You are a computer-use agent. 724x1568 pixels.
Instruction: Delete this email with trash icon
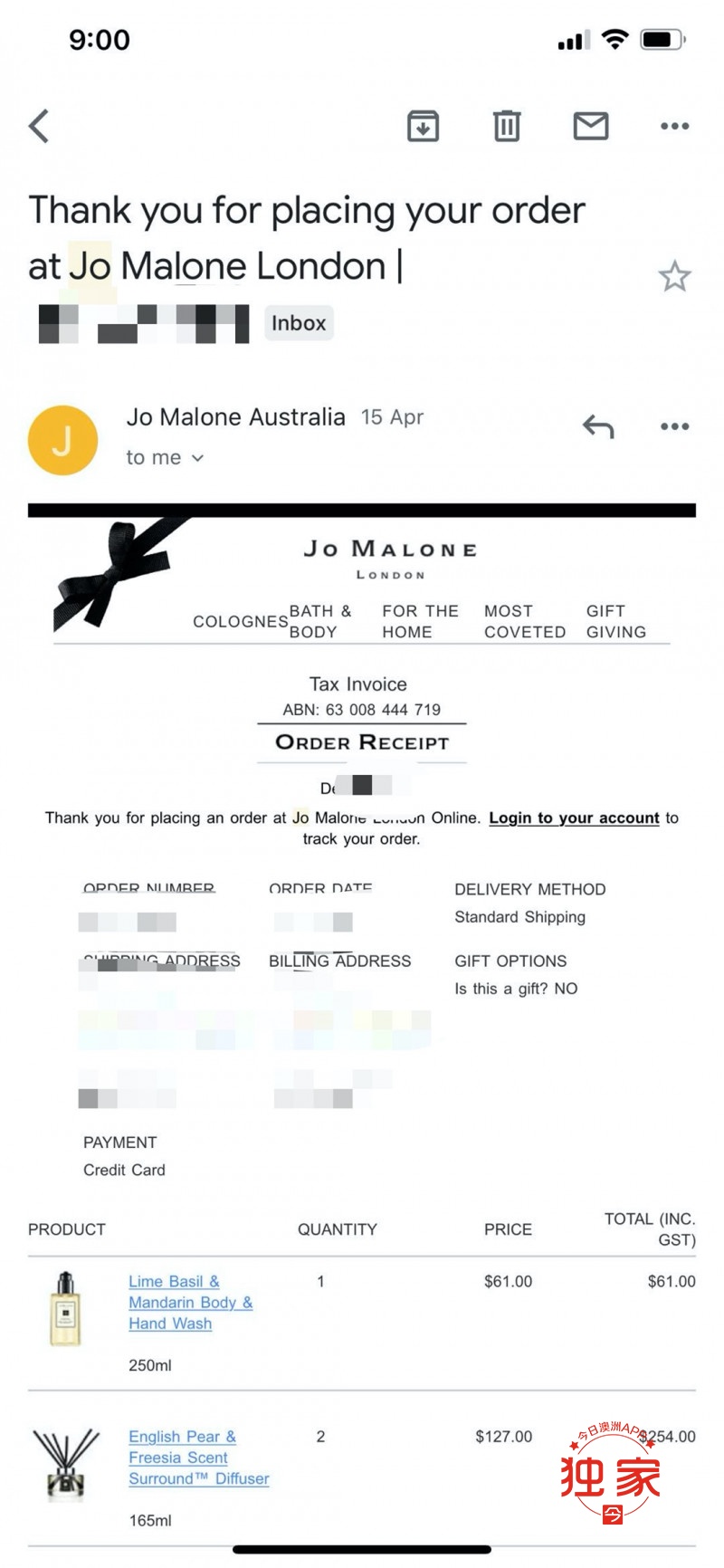point(507,126)
